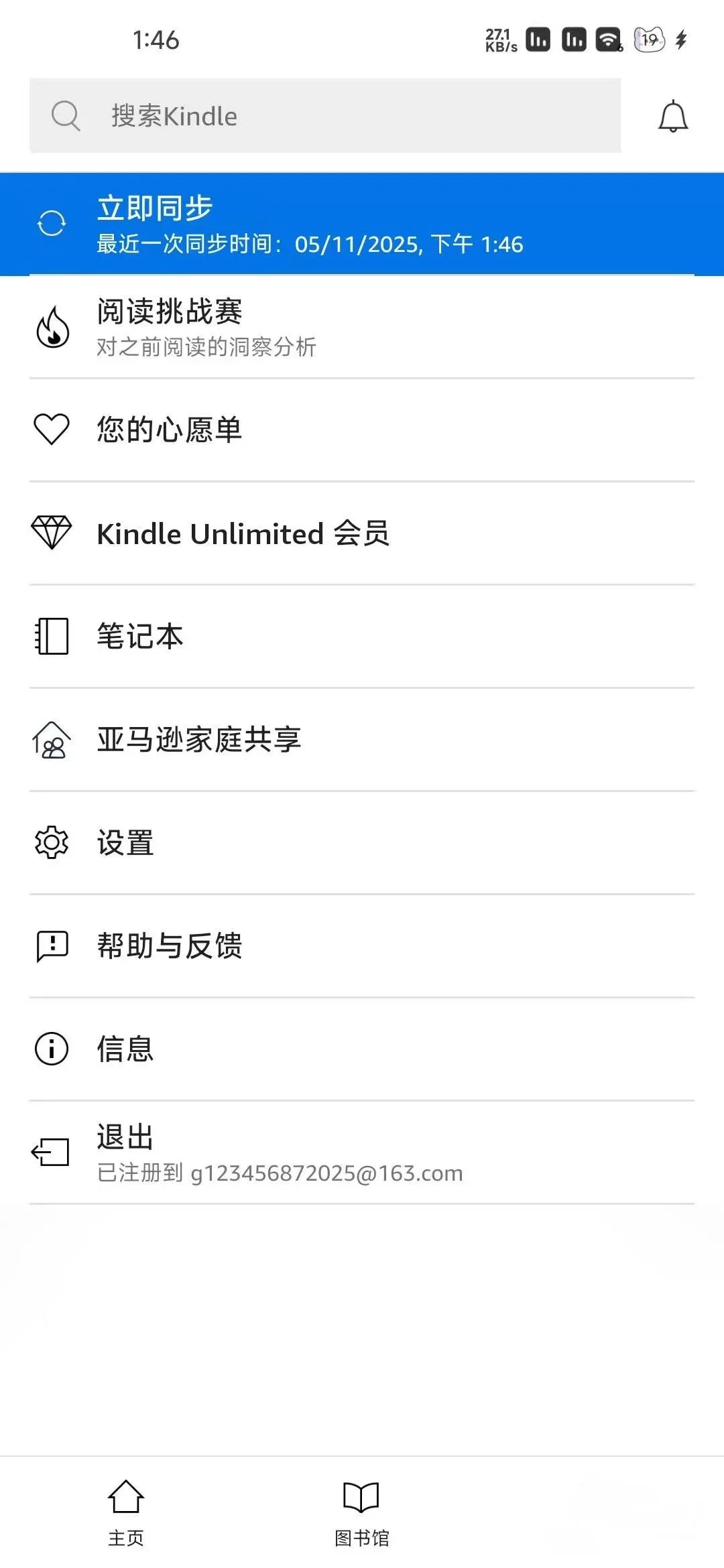Screen dimensions: 724x1568
Task: Open 阅读挑战赛 reading insights
Action: [x=362, y=328]
